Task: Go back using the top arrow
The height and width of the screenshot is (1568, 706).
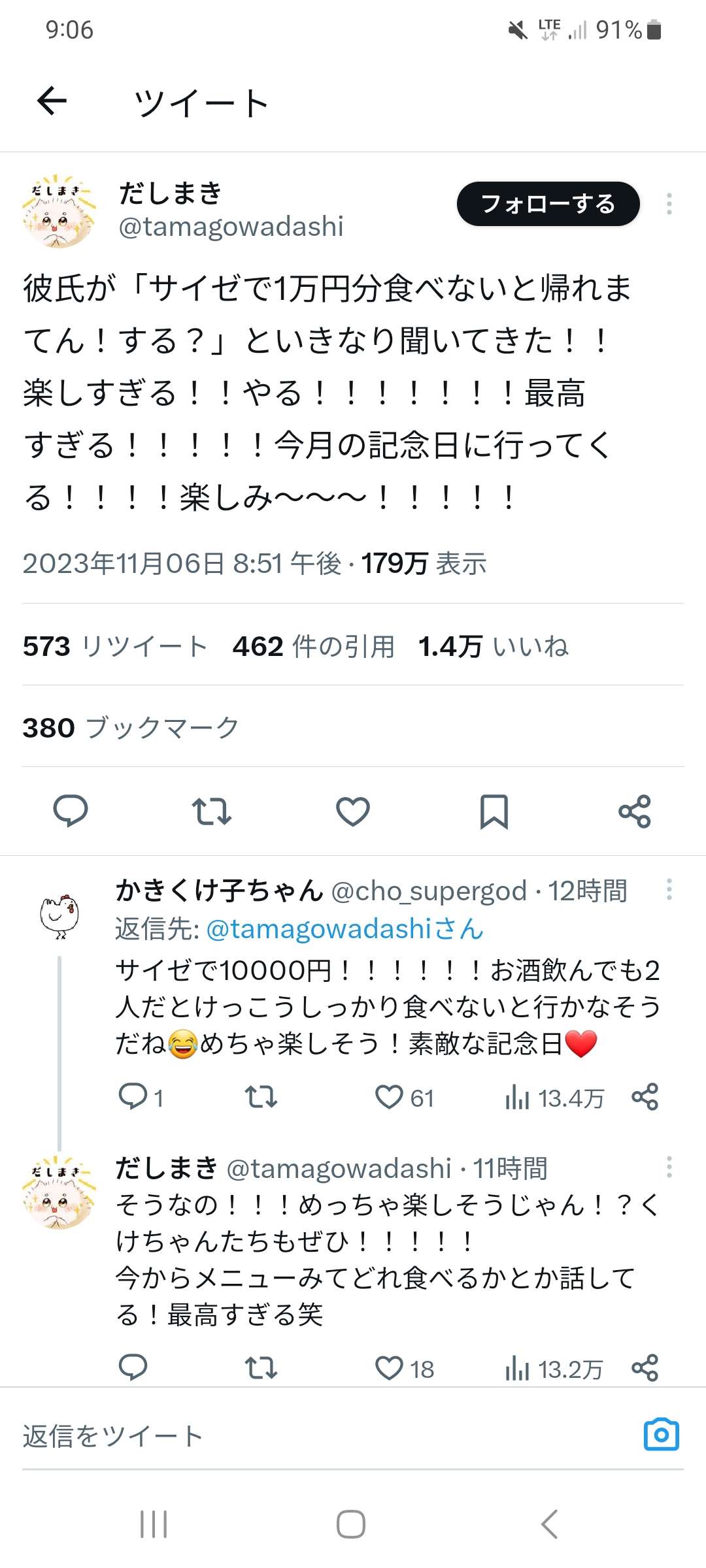Action: (52, 101)
